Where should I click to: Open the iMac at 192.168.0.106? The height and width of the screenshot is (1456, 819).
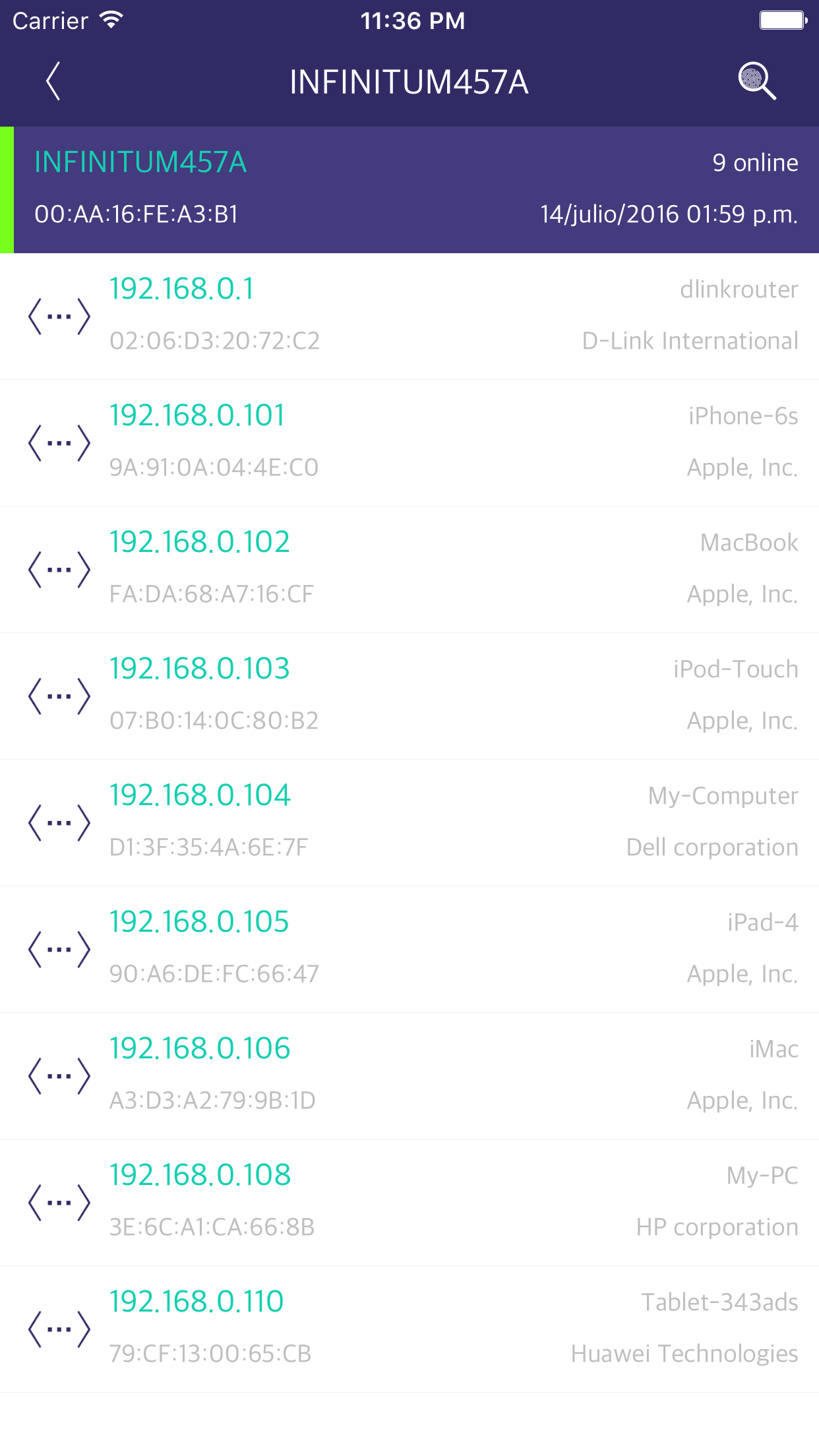tap(409, 1076)
